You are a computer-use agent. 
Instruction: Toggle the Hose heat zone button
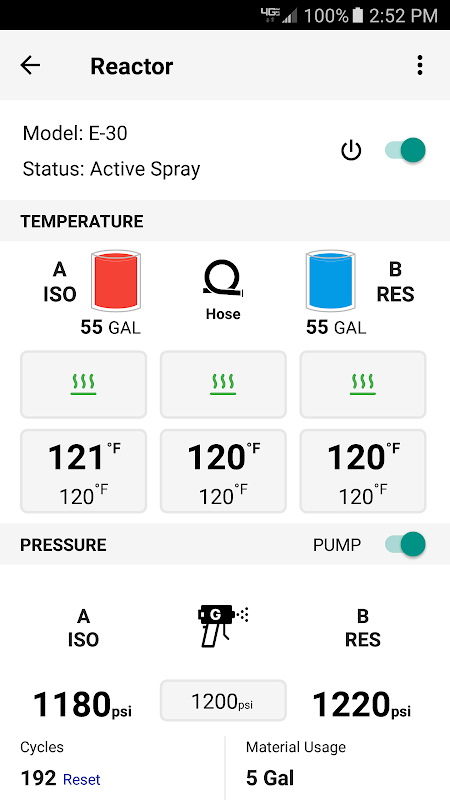pos(223,384)
